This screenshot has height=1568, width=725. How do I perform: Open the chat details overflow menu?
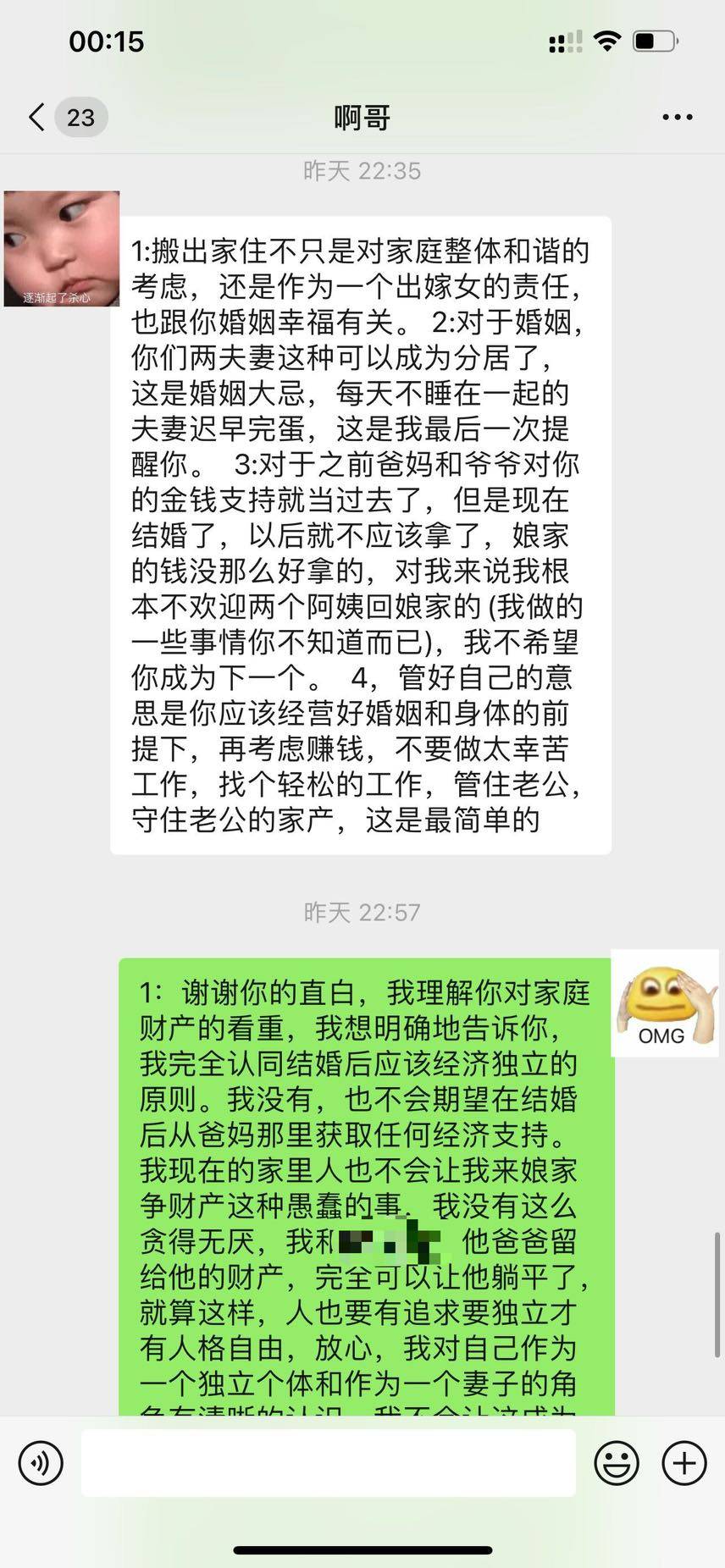677,118
